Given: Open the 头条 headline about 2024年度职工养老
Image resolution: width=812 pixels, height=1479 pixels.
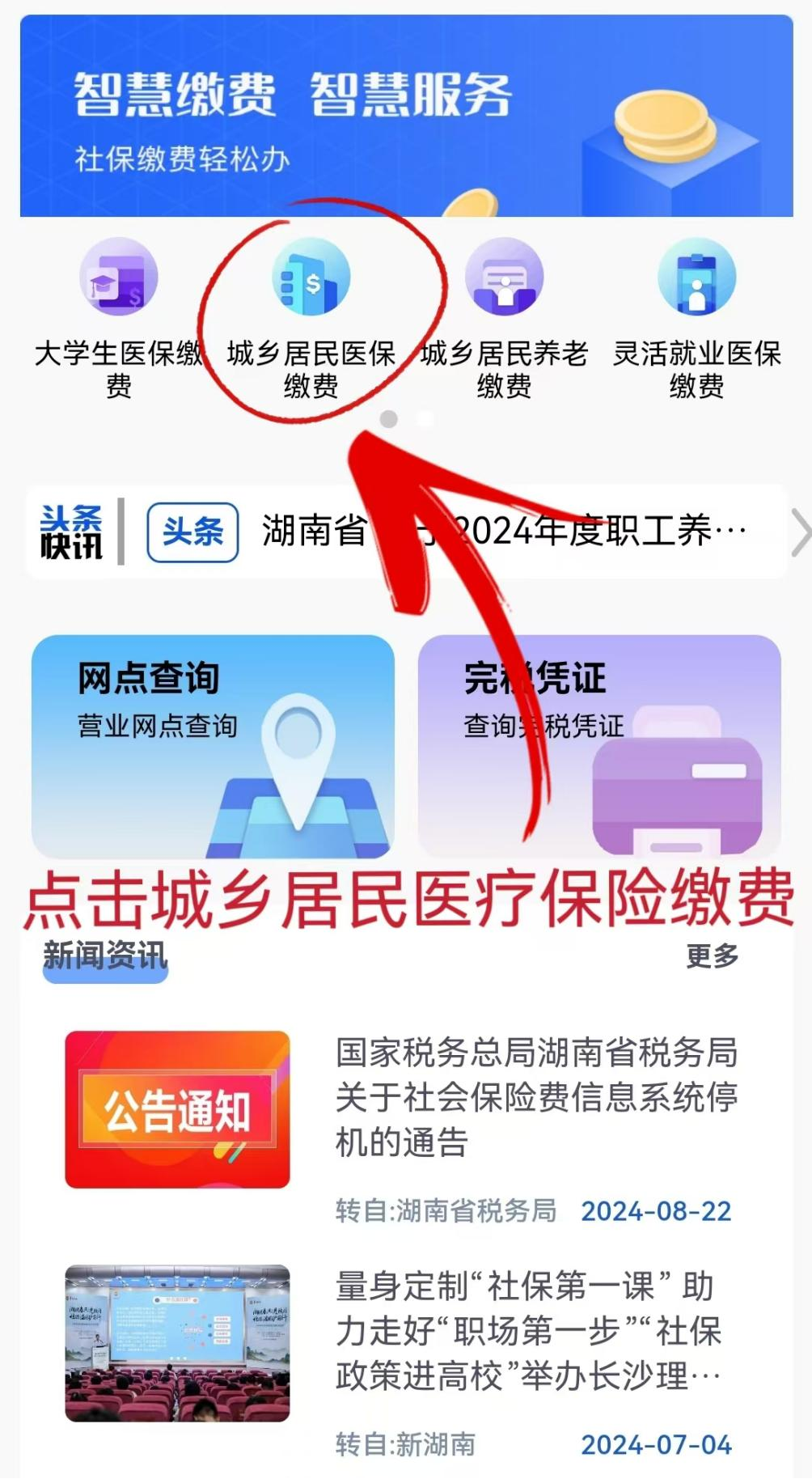Looking at the screenshot, I should [x=501, y=532].
